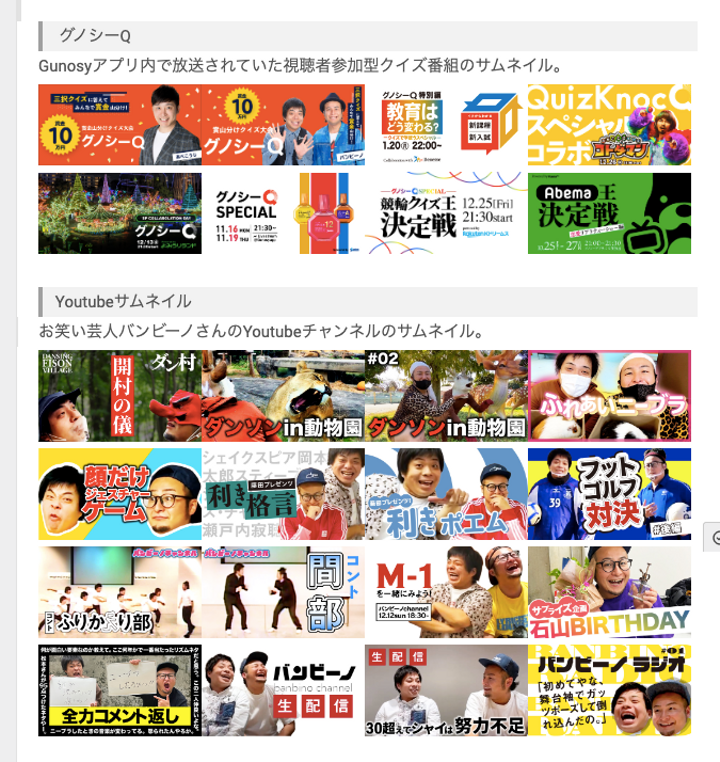Open the 競輪クイズ王決定戦 thumbnail

click(x=446, y=213)
